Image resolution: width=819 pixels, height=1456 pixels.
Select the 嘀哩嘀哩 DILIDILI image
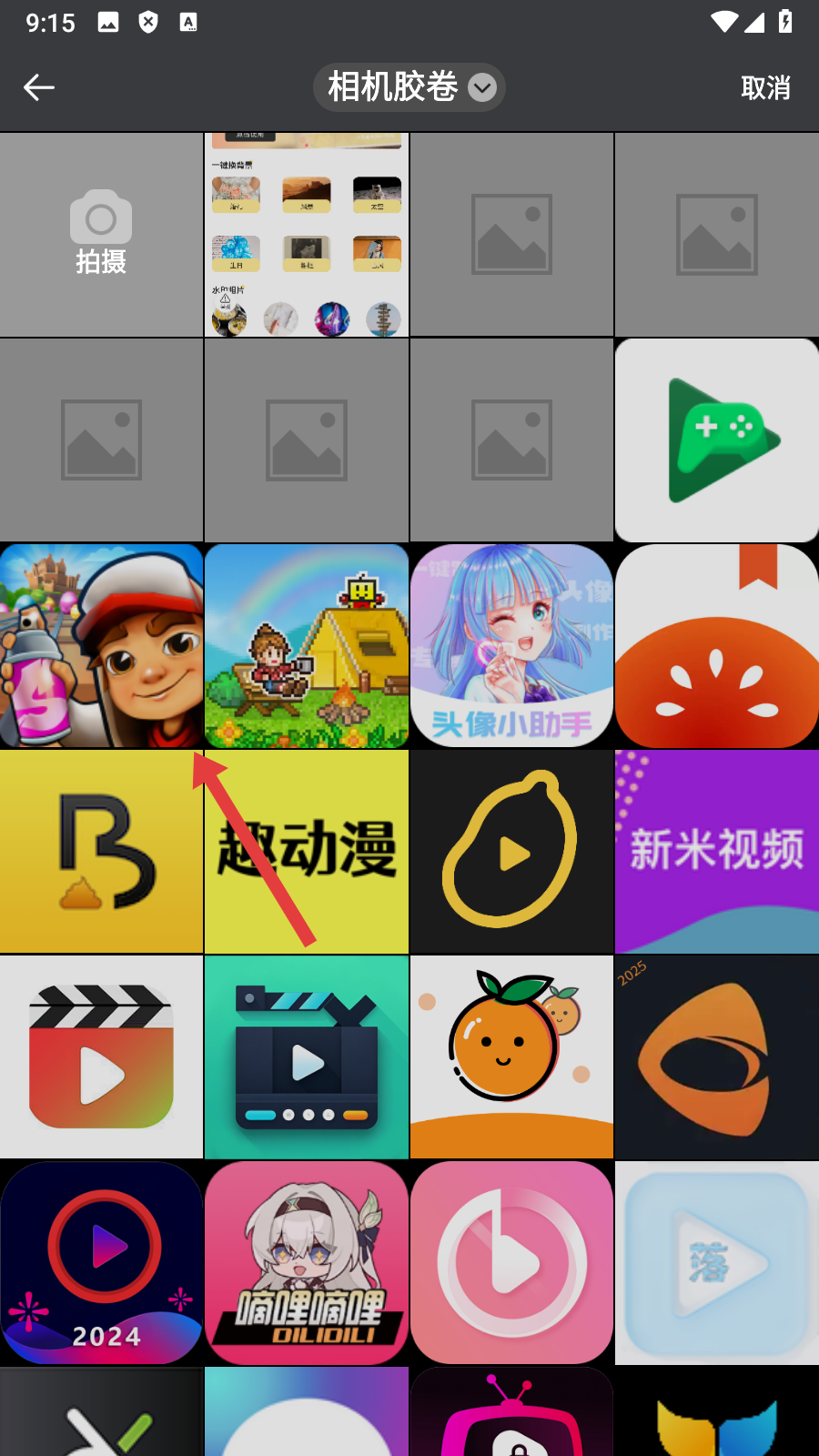coord(307,1263)
